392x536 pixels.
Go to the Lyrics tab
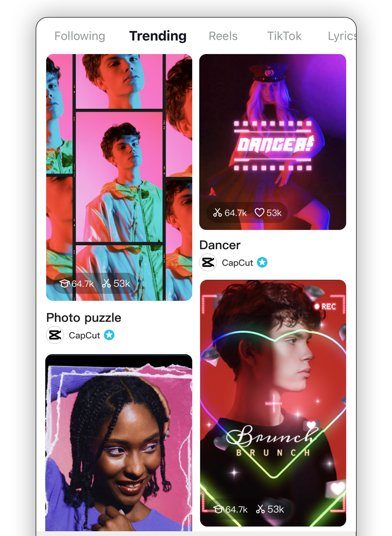click(342, 36)
